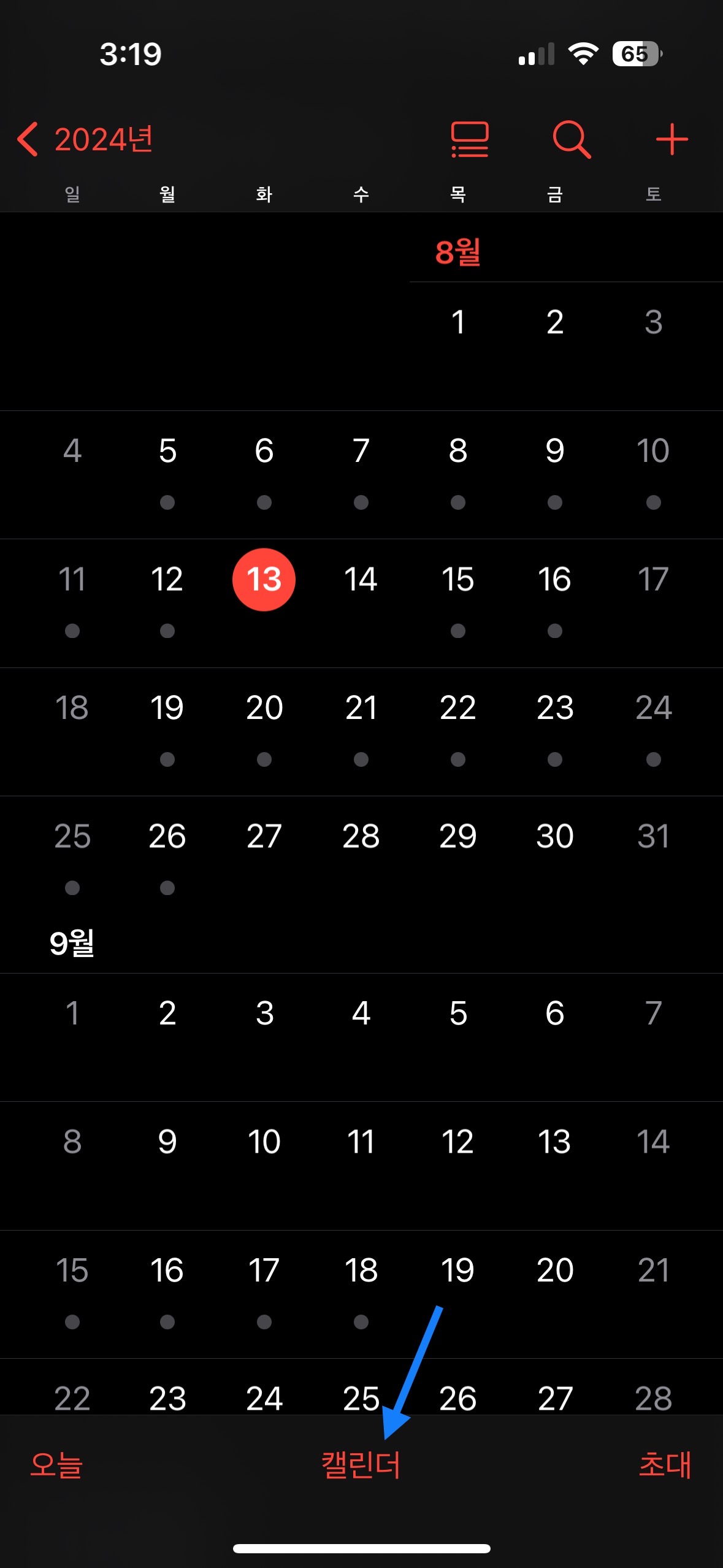This screenshot has height=1568, width=723.
Task: Open the 캘린더 calendars list
Action: (x=361, y=1465)
